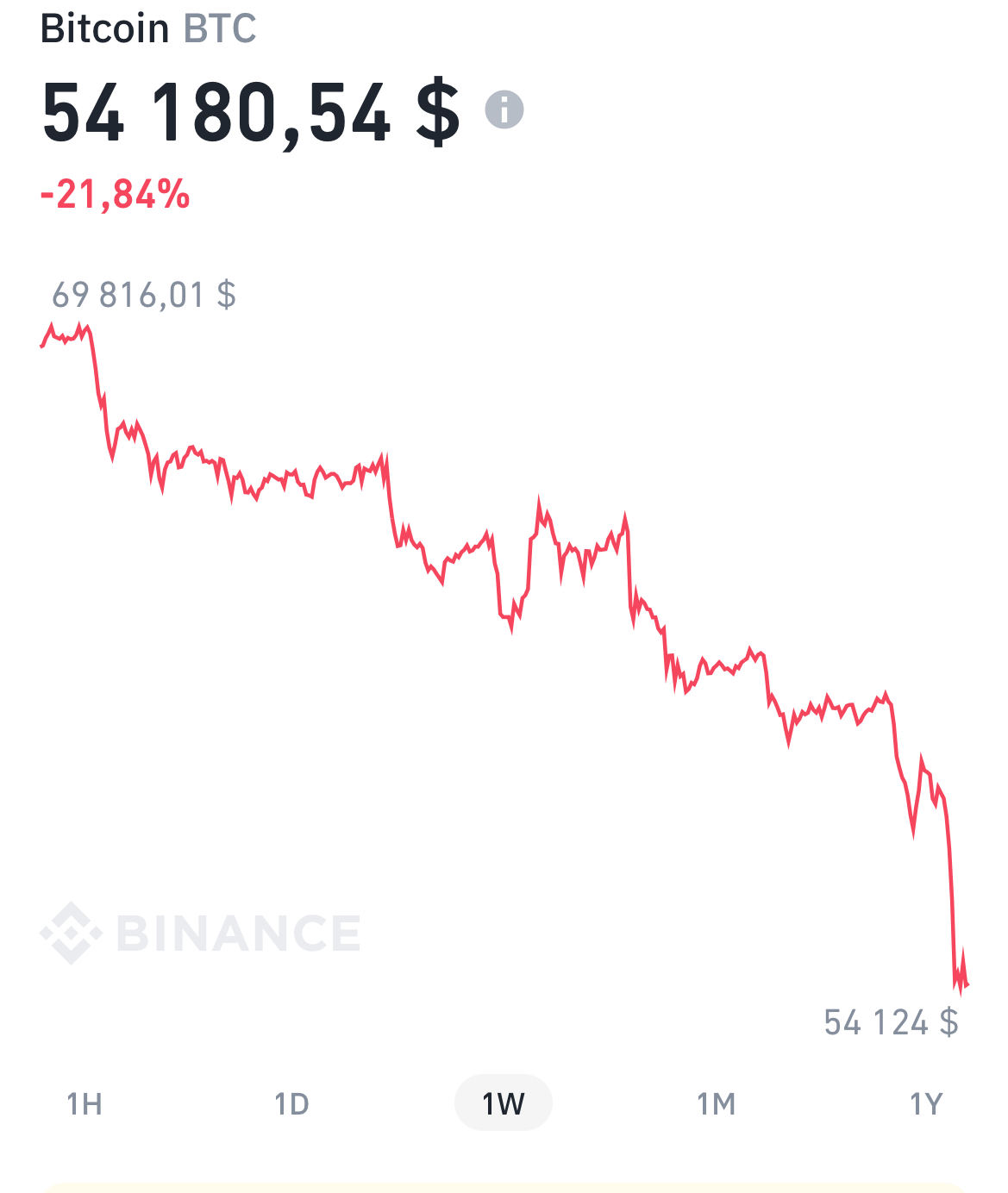Show the 1M price chart
1008x1193 pixels.
pos(716,1103)
